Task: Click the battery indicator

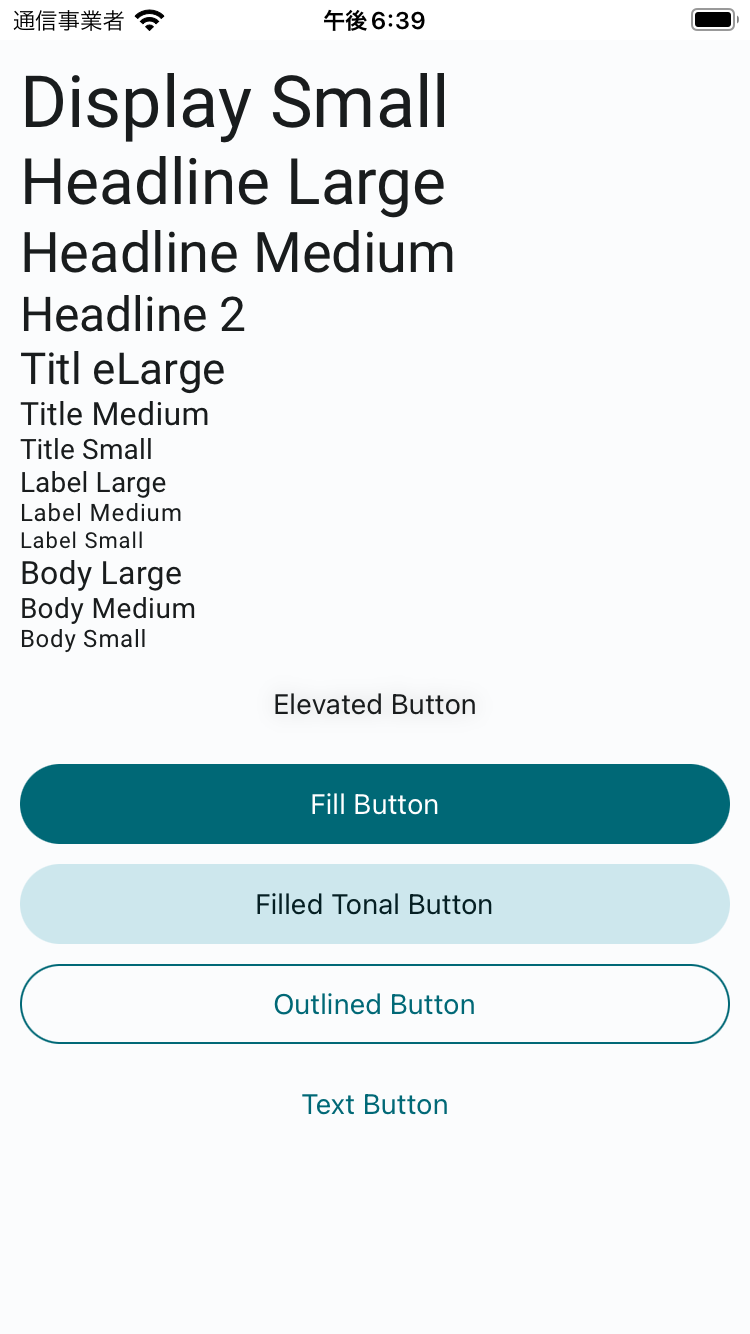Action: (712, 18)
